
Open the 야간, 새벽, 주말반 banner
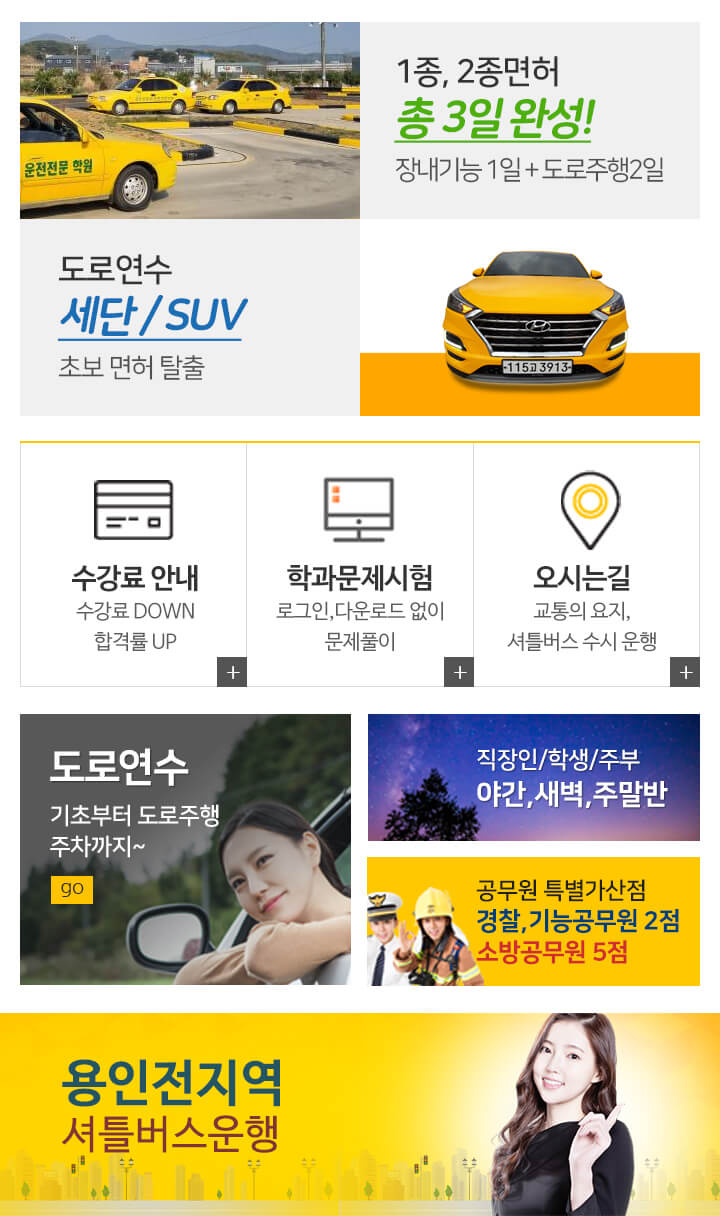[533, 777]
